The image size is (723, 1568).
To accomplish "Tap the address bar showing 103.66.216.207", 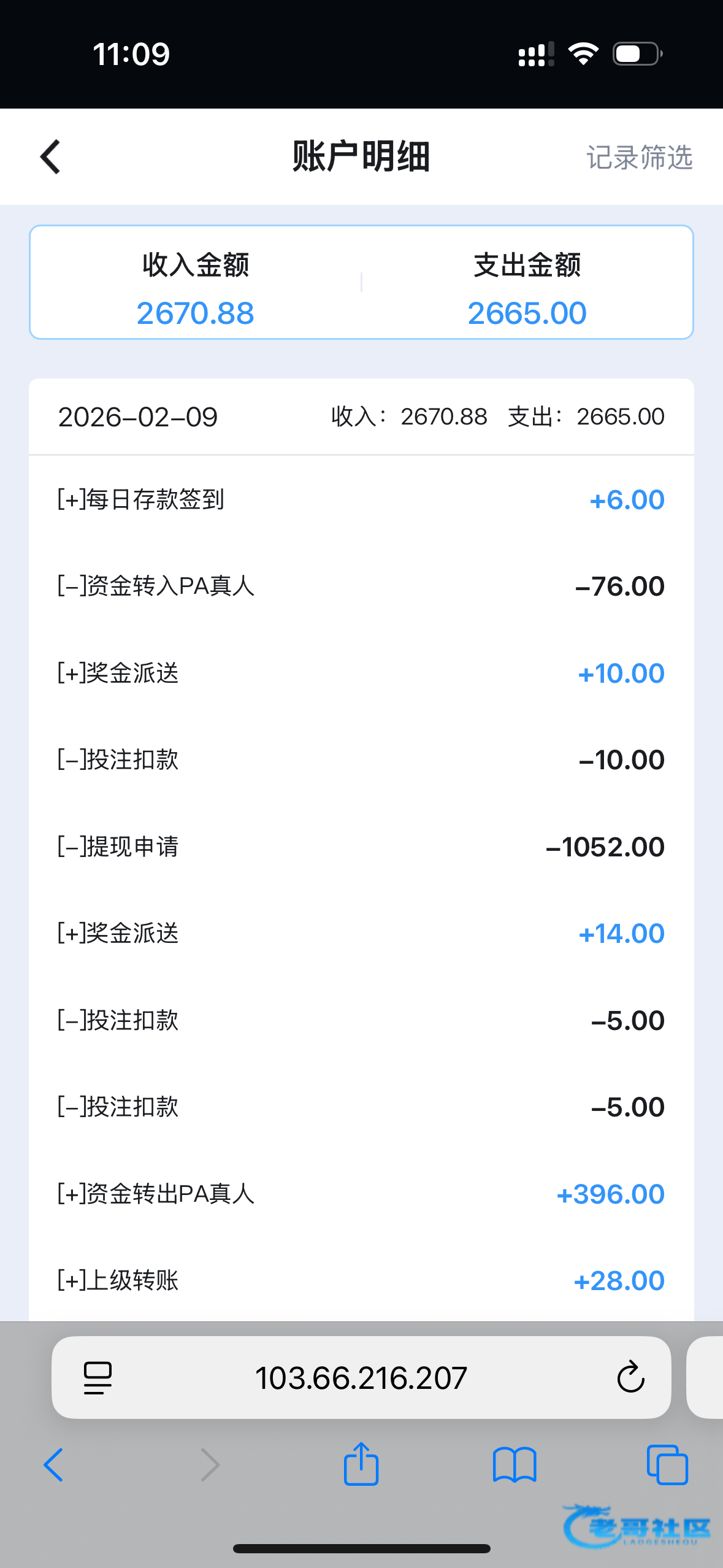I will (361, 1378).
